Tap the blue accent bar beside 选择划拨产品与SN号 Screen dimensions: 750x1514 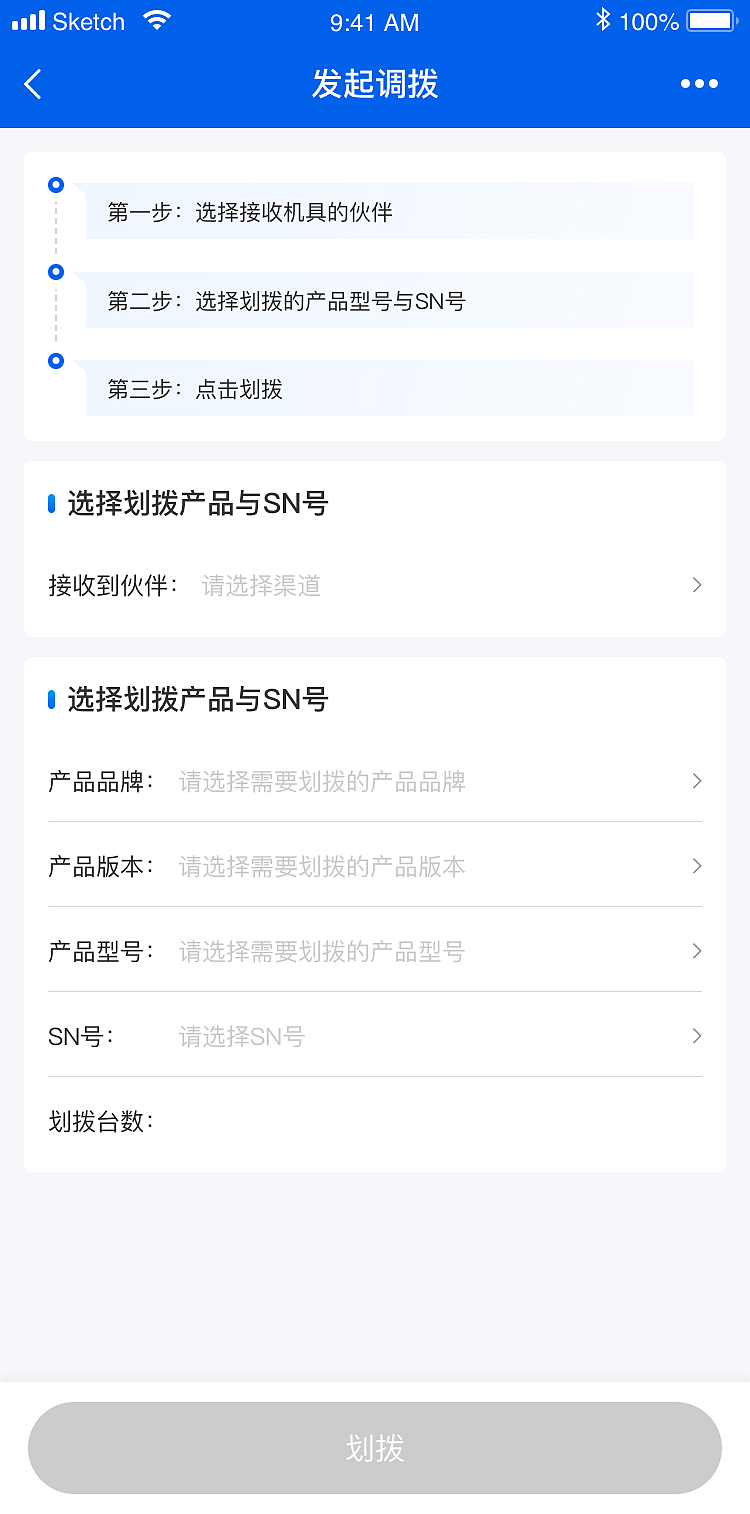[x=53, y=504]
